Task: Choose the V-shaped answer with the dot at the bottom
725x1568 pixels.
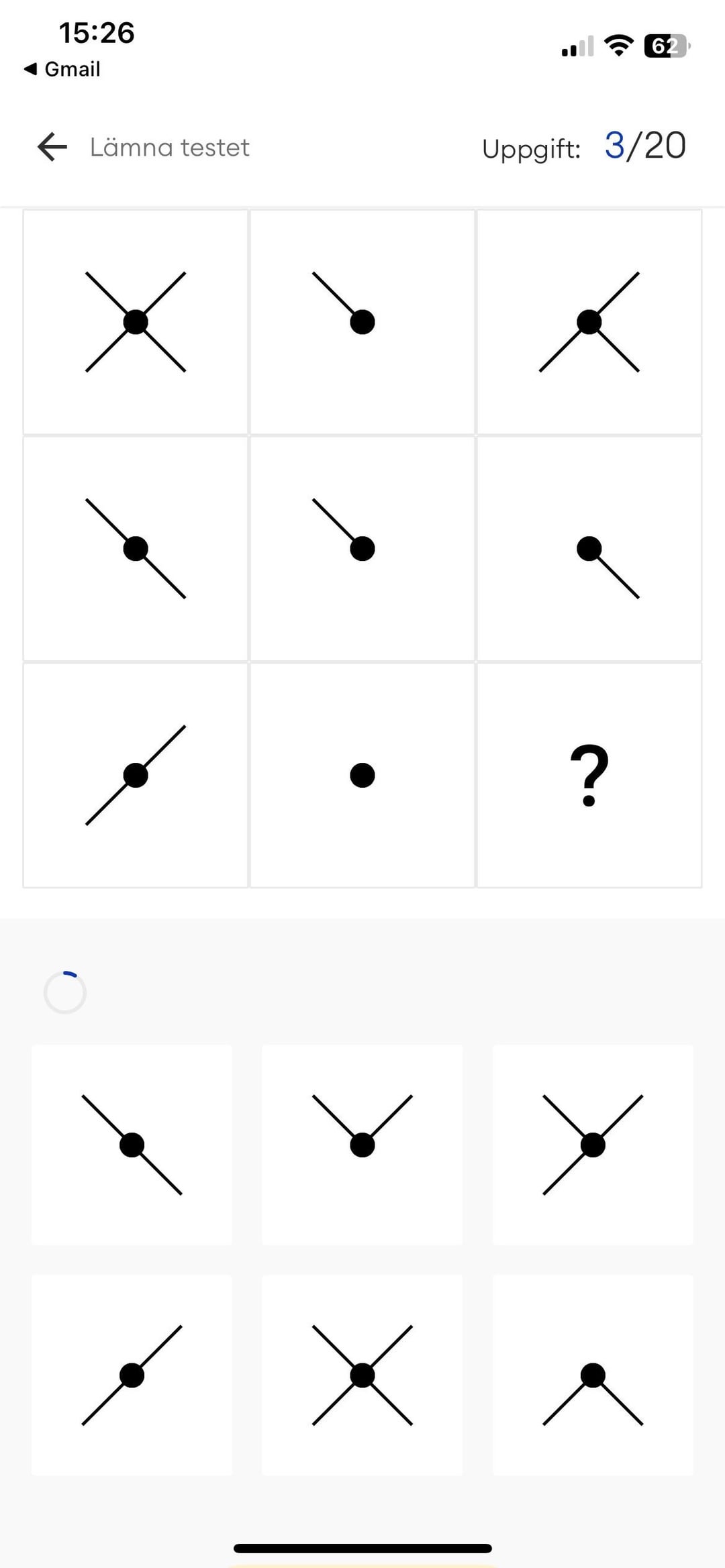Action: 362,1145
